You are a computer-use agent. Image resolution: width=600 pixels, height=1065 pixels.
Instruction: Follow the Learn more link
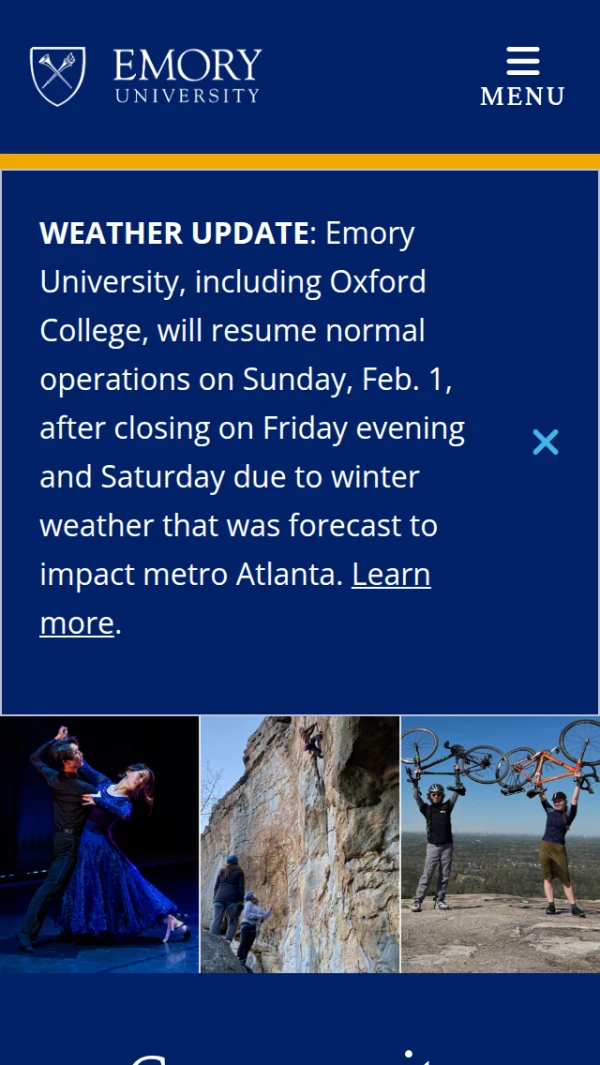pos(391,575)
